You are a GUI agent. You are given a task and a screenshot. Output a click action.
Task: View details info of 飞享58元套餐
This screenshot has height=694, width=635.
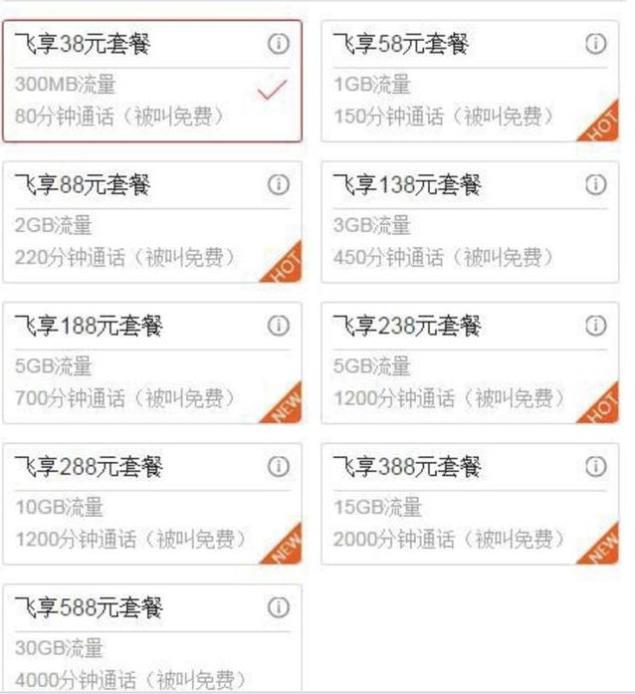[596, 44]
